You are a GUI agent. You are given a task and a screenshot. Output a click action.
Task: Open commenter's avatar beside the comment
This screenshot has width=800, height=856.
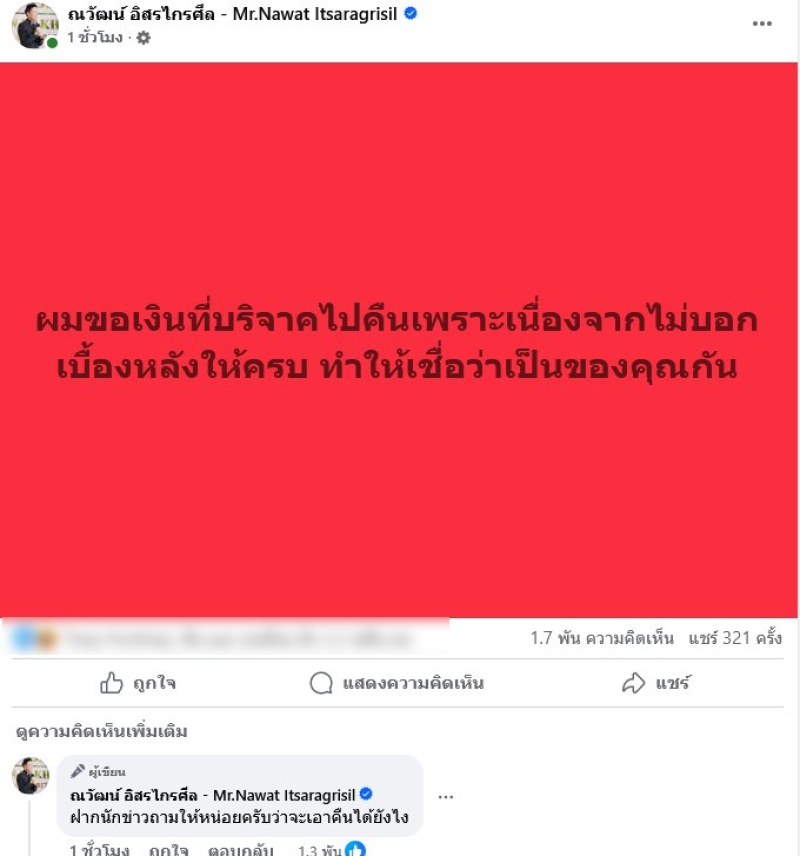click(x=31, y=776)
